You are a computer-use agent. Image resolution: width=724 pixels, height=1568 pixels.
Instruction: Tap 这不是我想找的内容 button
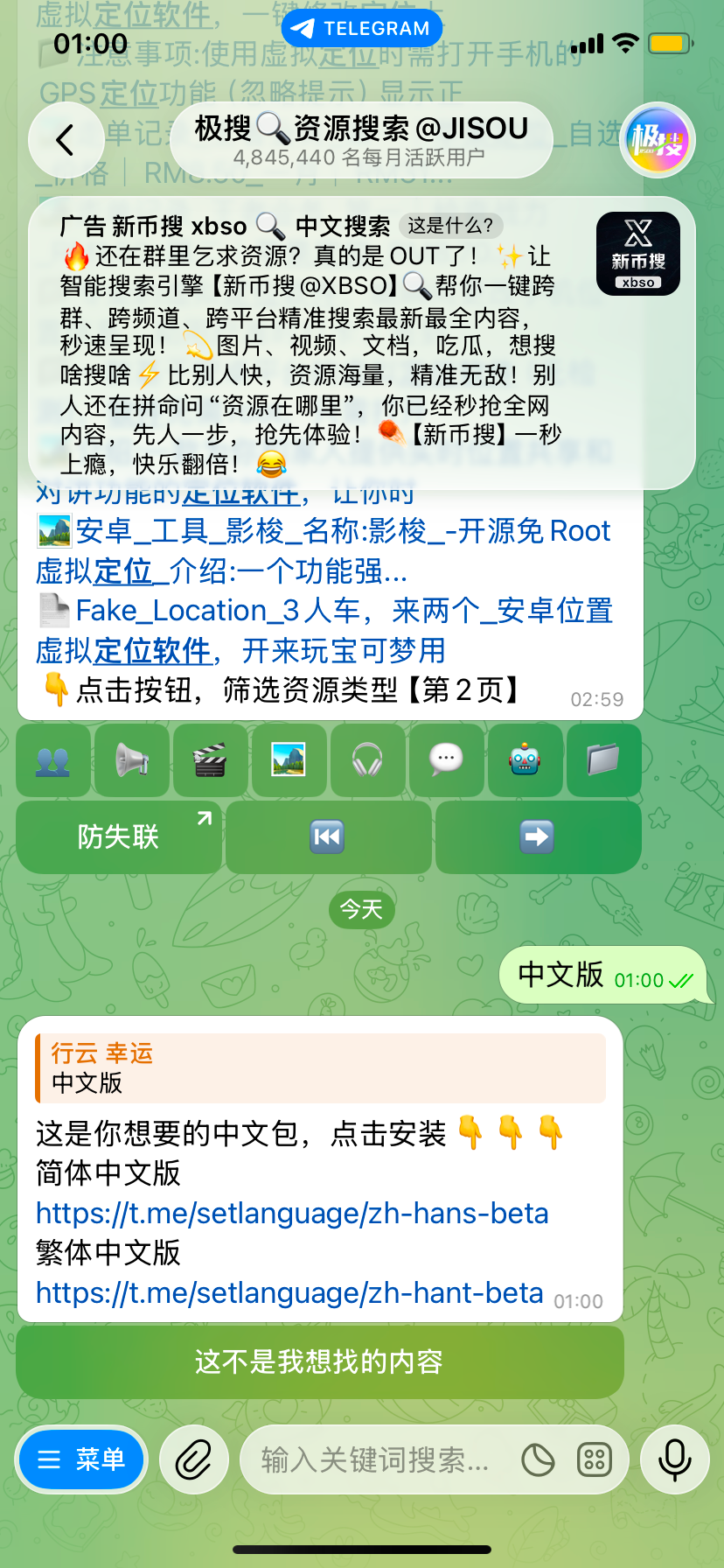pyautogui.click(x=320, y=1361)
